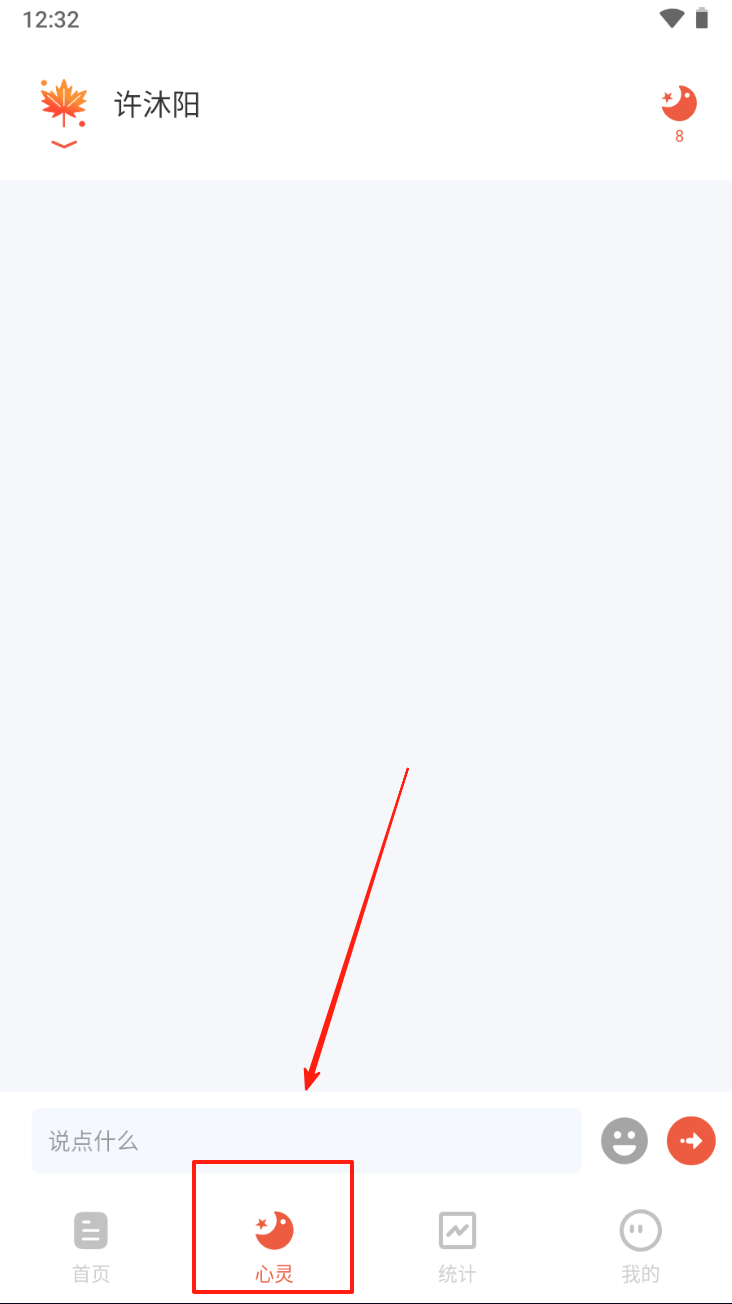
Task: Select the 心灵 tab
Action: point(274,1246)
